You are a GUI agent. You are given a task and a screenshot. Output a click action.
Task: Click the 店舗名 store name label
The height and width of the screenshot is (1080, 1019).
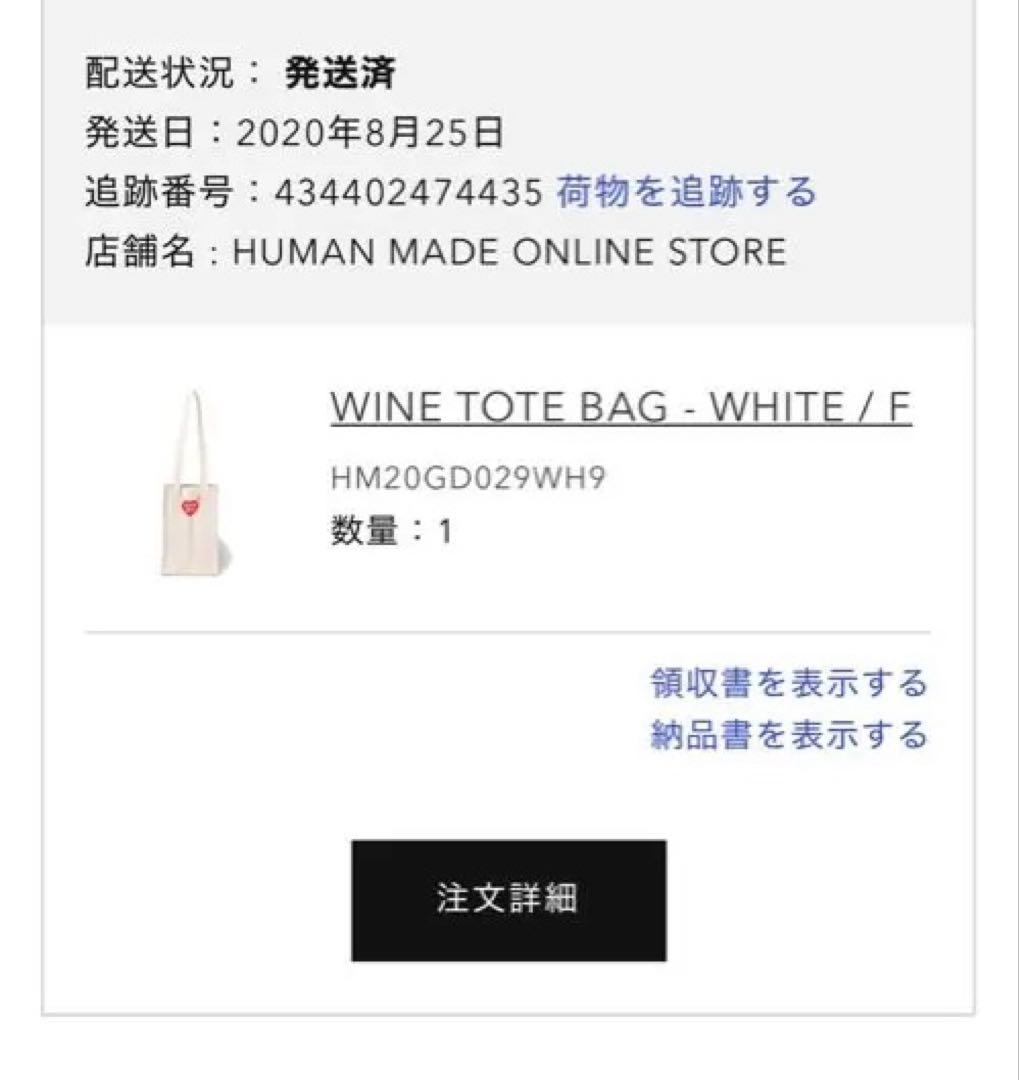pyautogui.click(x=135, y=252)
